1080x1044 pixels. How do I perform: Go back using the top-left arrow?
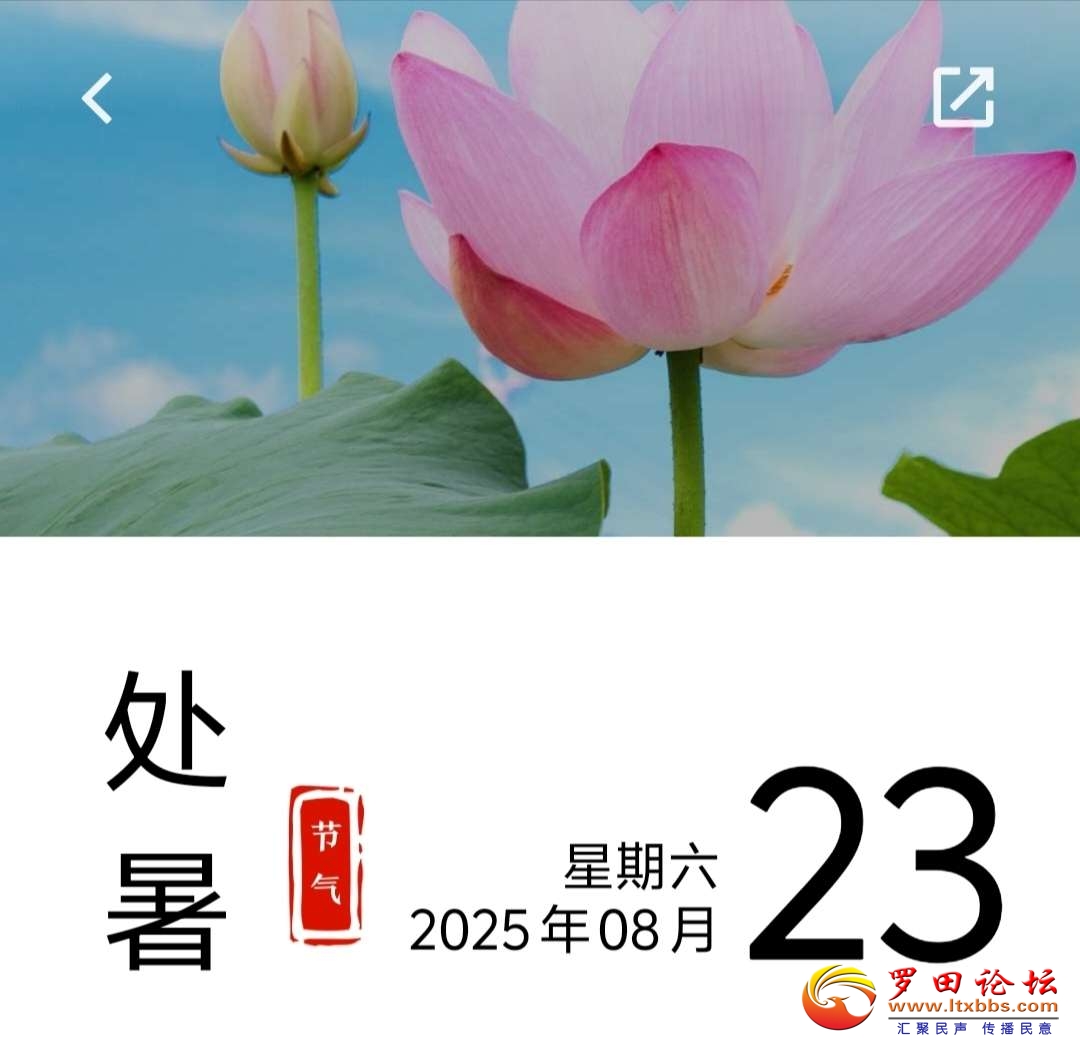click(x=97, y=99)
